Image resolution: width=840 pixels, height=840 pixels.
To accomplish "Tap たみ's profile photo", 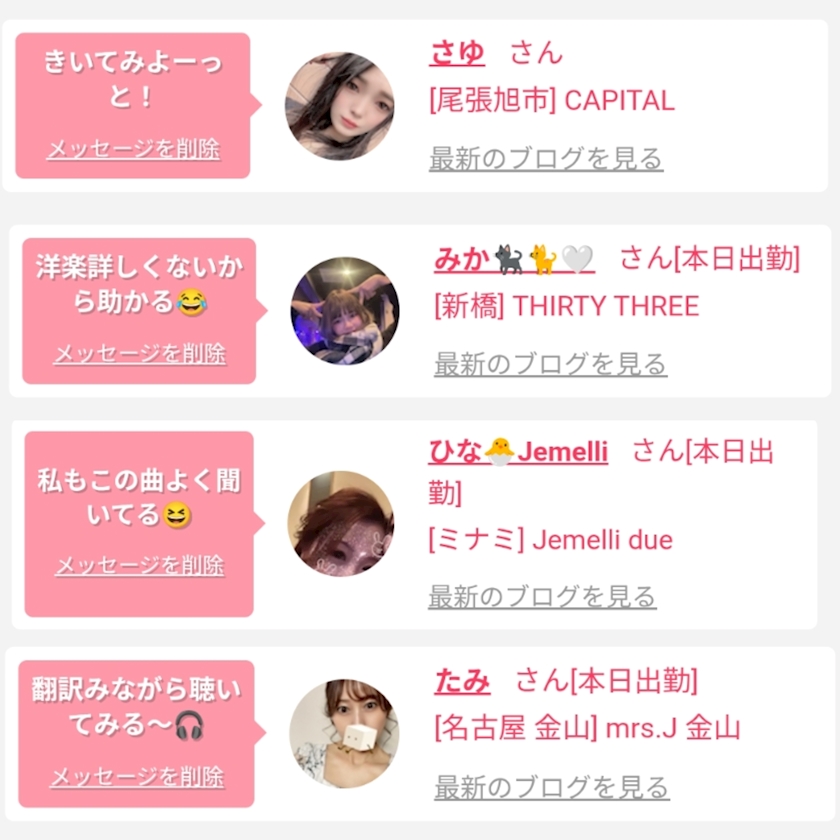I will [344, 734].
